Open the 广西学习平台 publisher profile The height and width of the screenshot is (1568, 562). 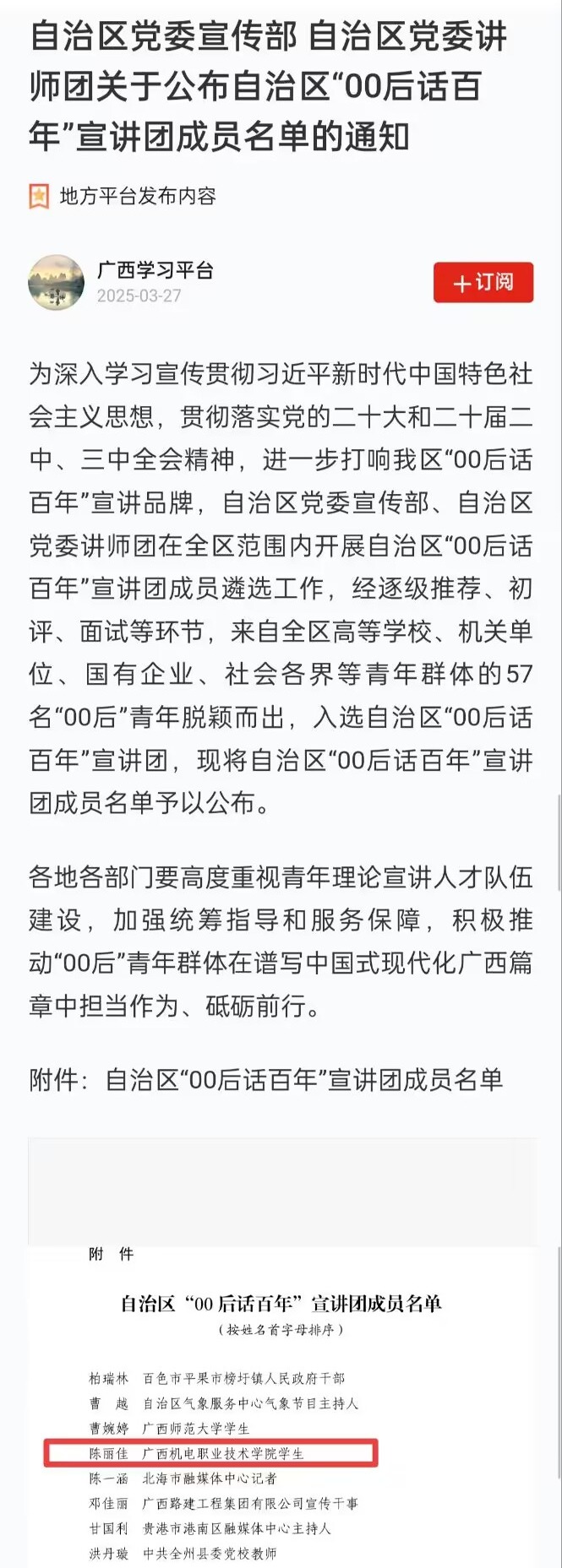[x=155, y=270]
